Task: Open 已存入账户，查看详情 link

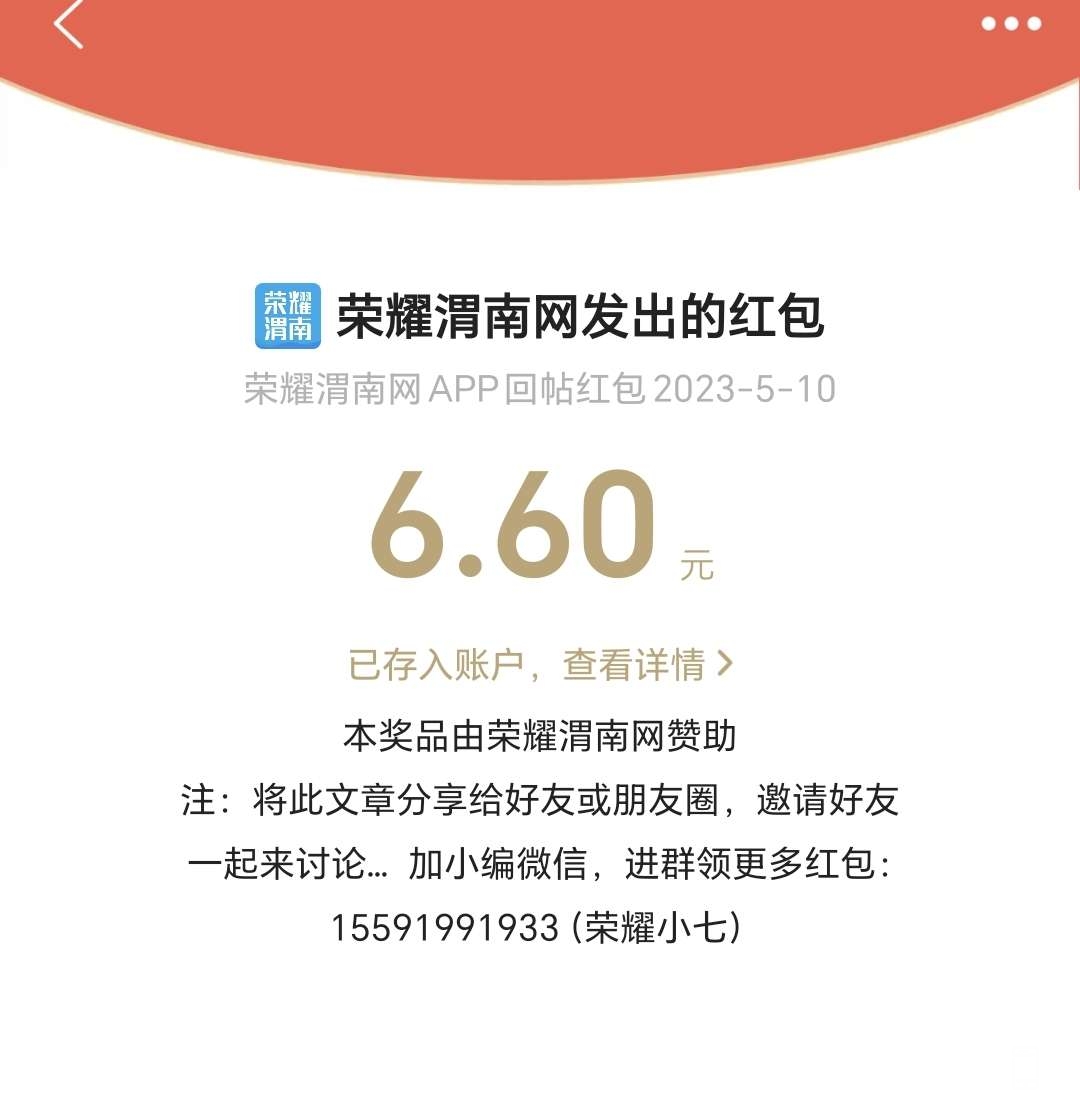Action: [x=540, y=665]
